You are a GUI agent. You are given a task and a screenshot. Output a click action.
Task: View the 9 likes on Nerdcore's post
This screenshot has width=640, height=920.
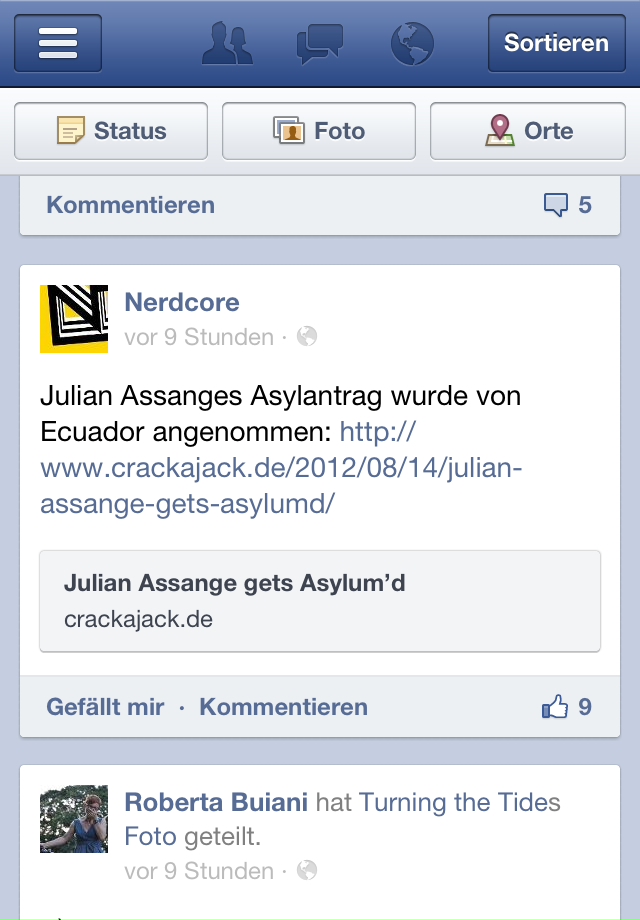[567, 707]
